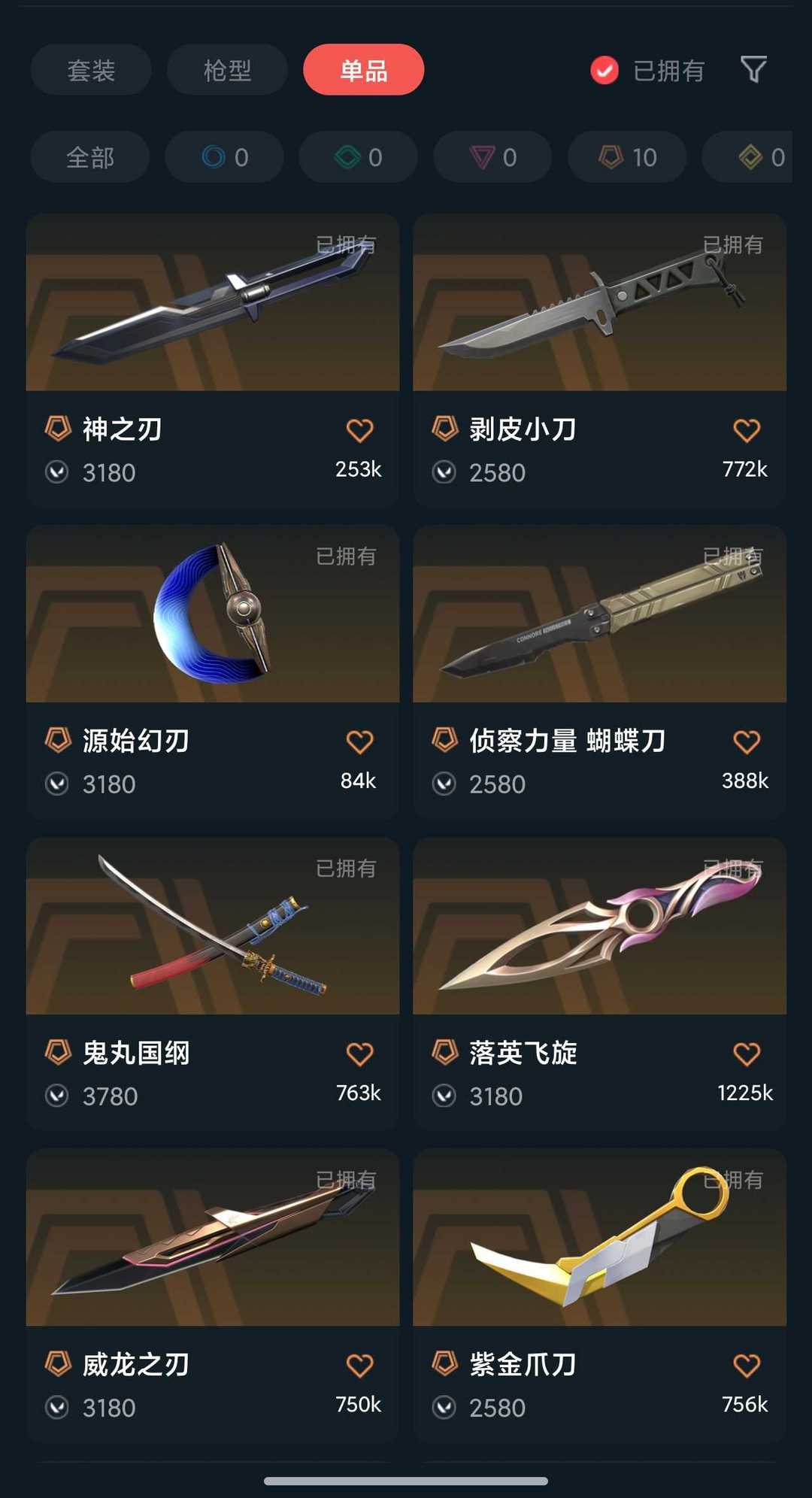Image resolution: width=812 pixels, height=1498 pixels.
Task: Favorite the 鬼丸国纲 skin
Action: (359, 1054)
